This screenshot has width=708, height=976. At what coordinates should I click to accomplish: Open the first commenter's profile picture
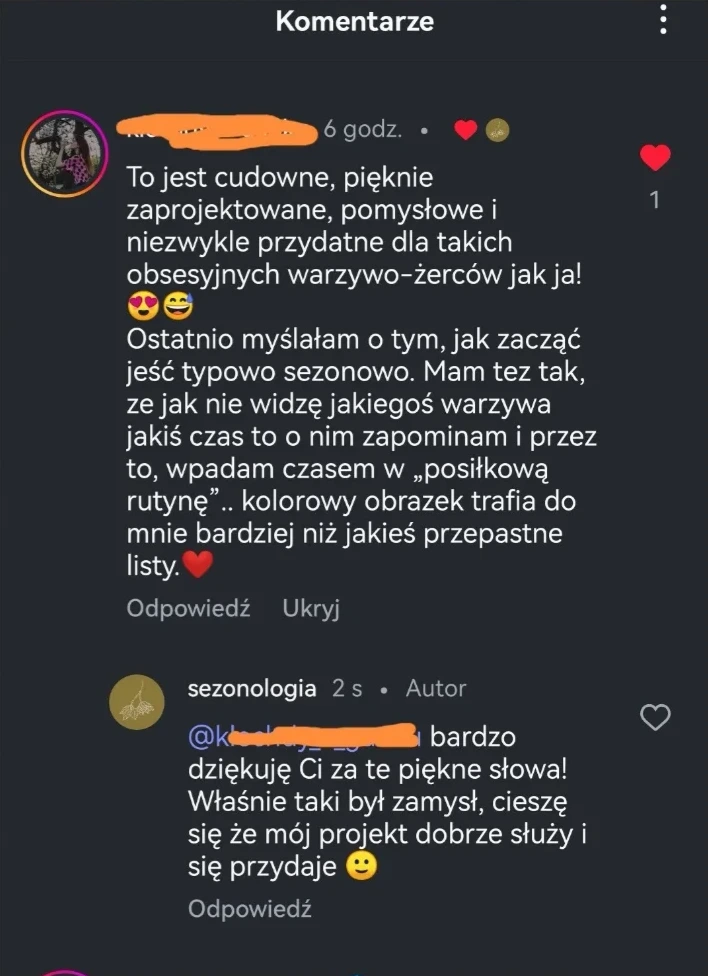click(x=65, y=153)
